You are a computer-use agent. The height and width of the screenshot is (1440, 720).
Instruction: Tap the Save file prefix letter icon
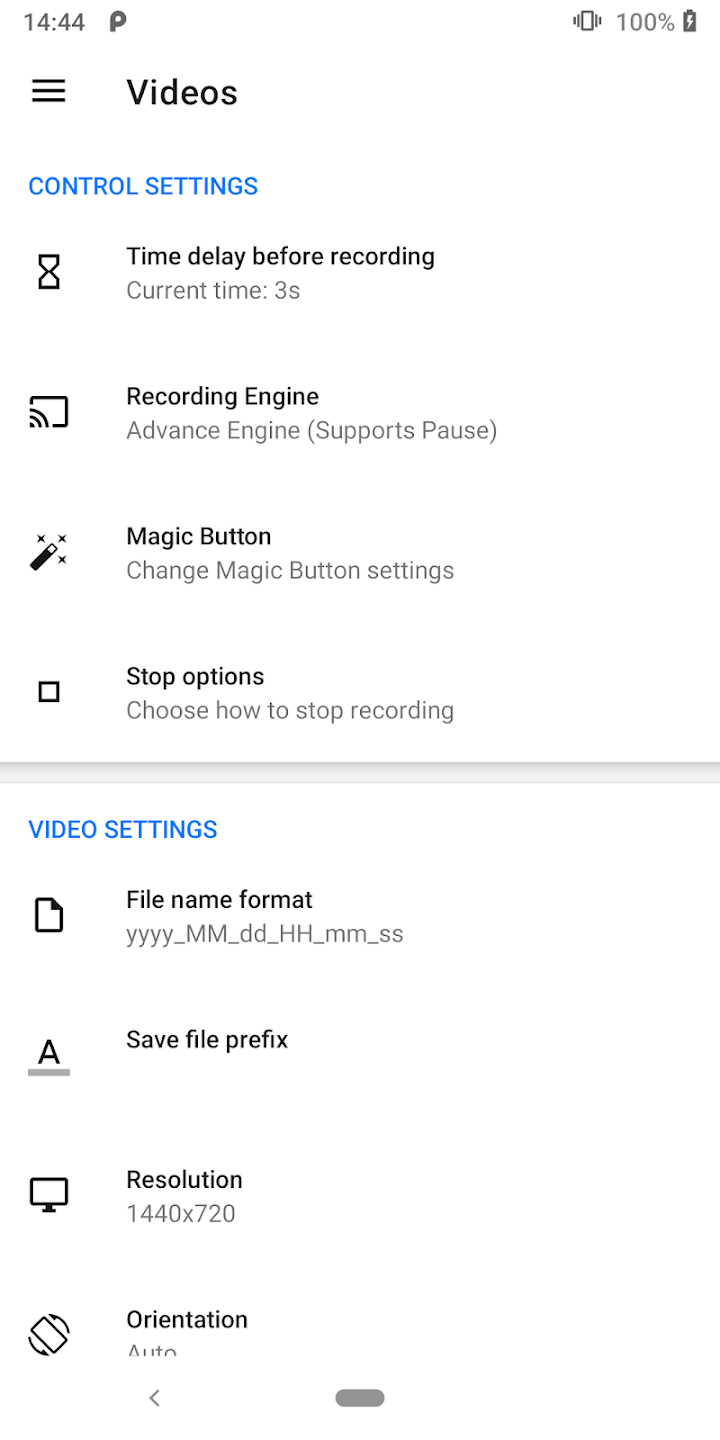[x=47, y=1051]
